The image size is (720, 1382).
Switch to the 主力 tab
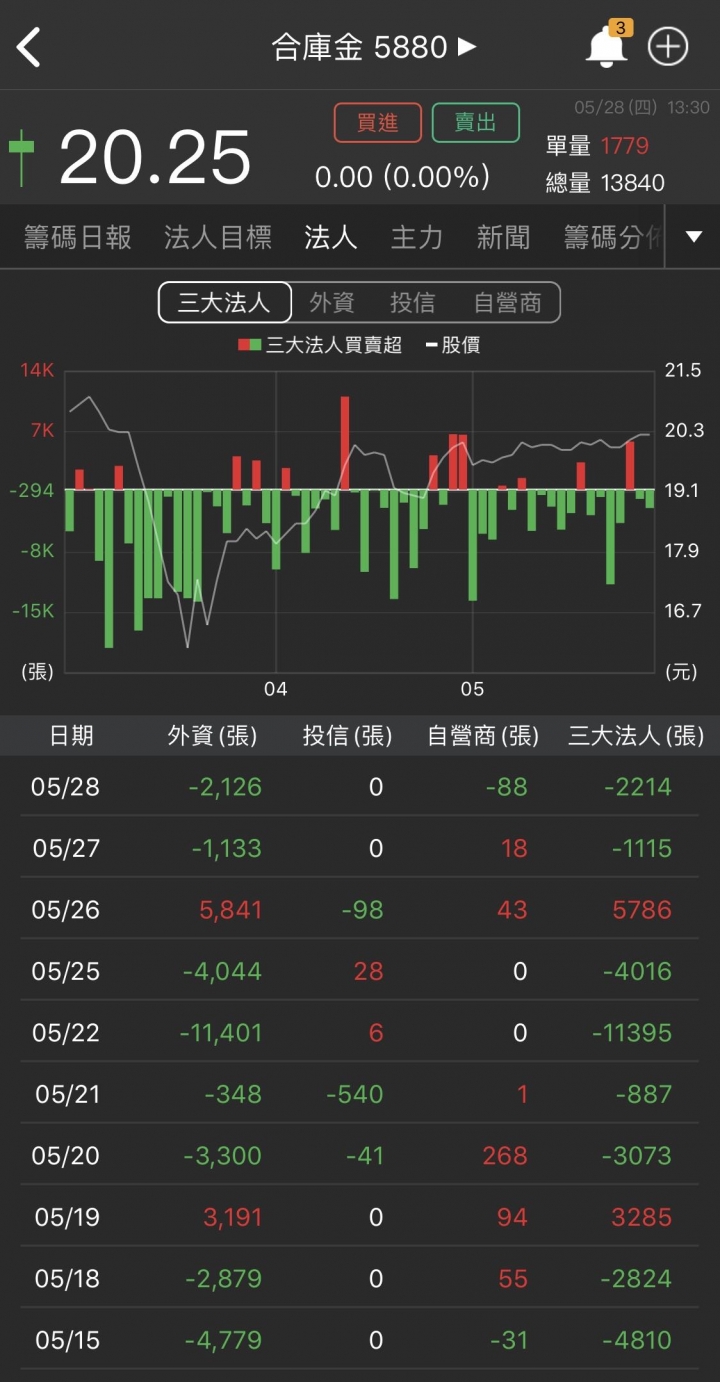pos(416,237)
